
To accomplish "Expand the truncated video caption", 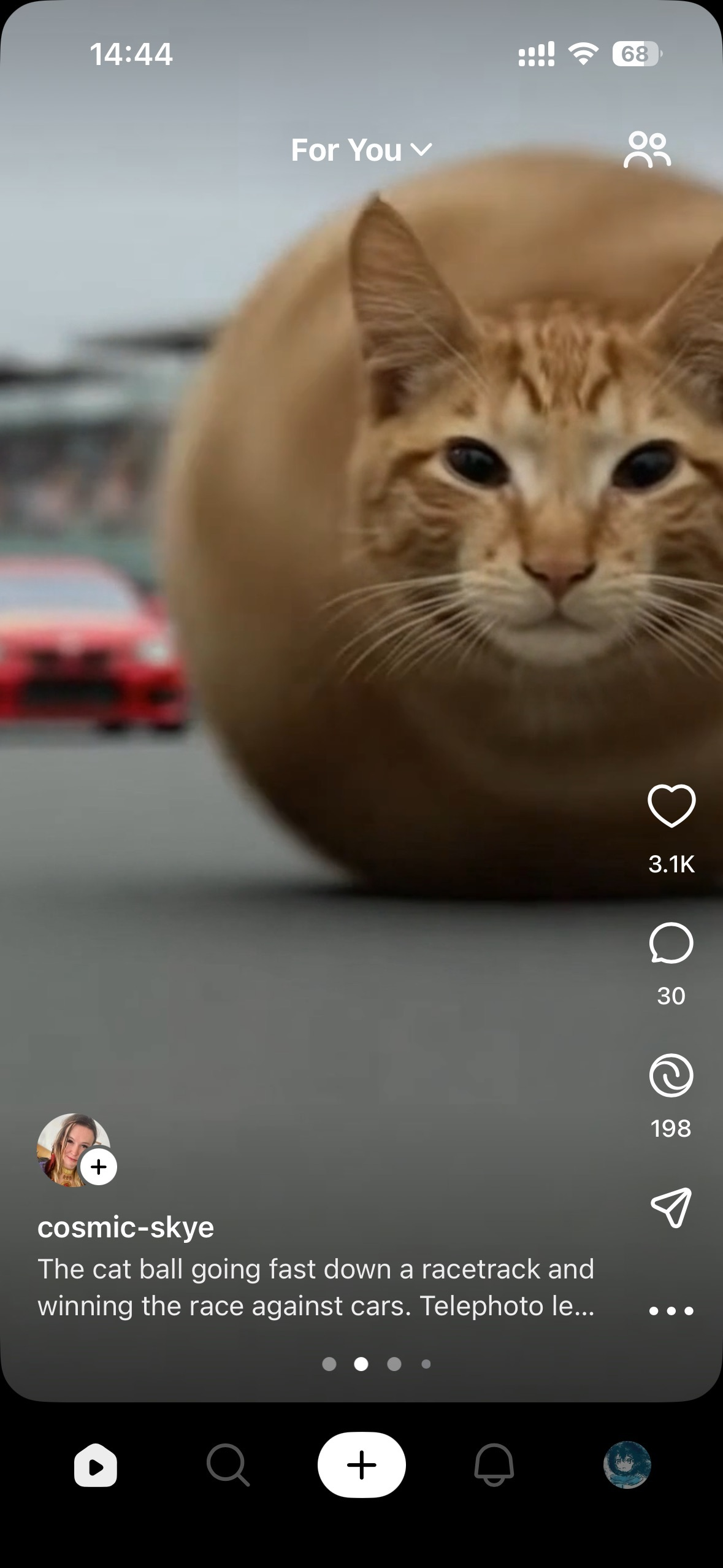I will [x=316, y=1288].
